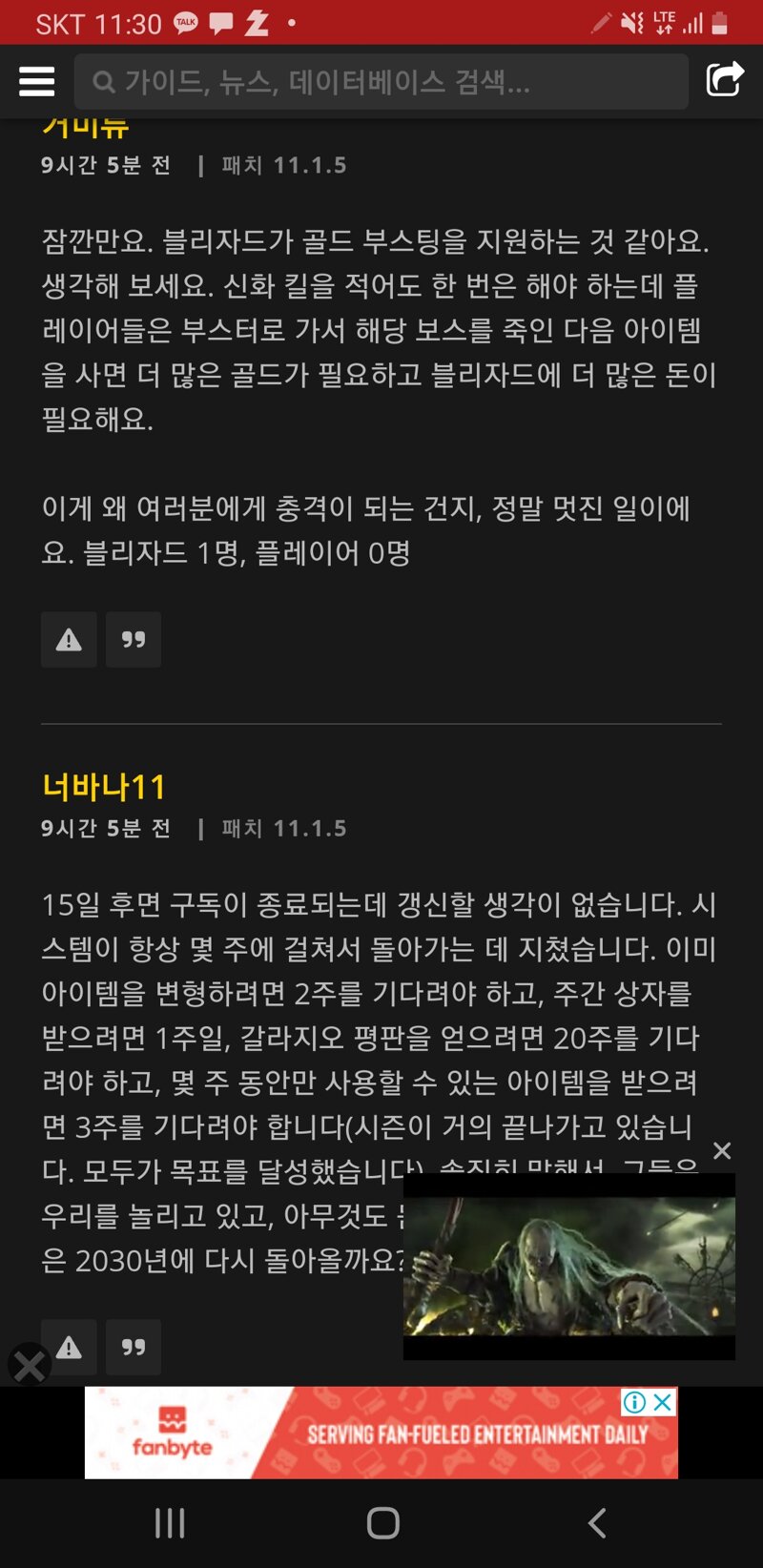Screen dimensions: 763x1568
Task: Close the fanbyte ad via X icon
Action: pos(663,1401)
